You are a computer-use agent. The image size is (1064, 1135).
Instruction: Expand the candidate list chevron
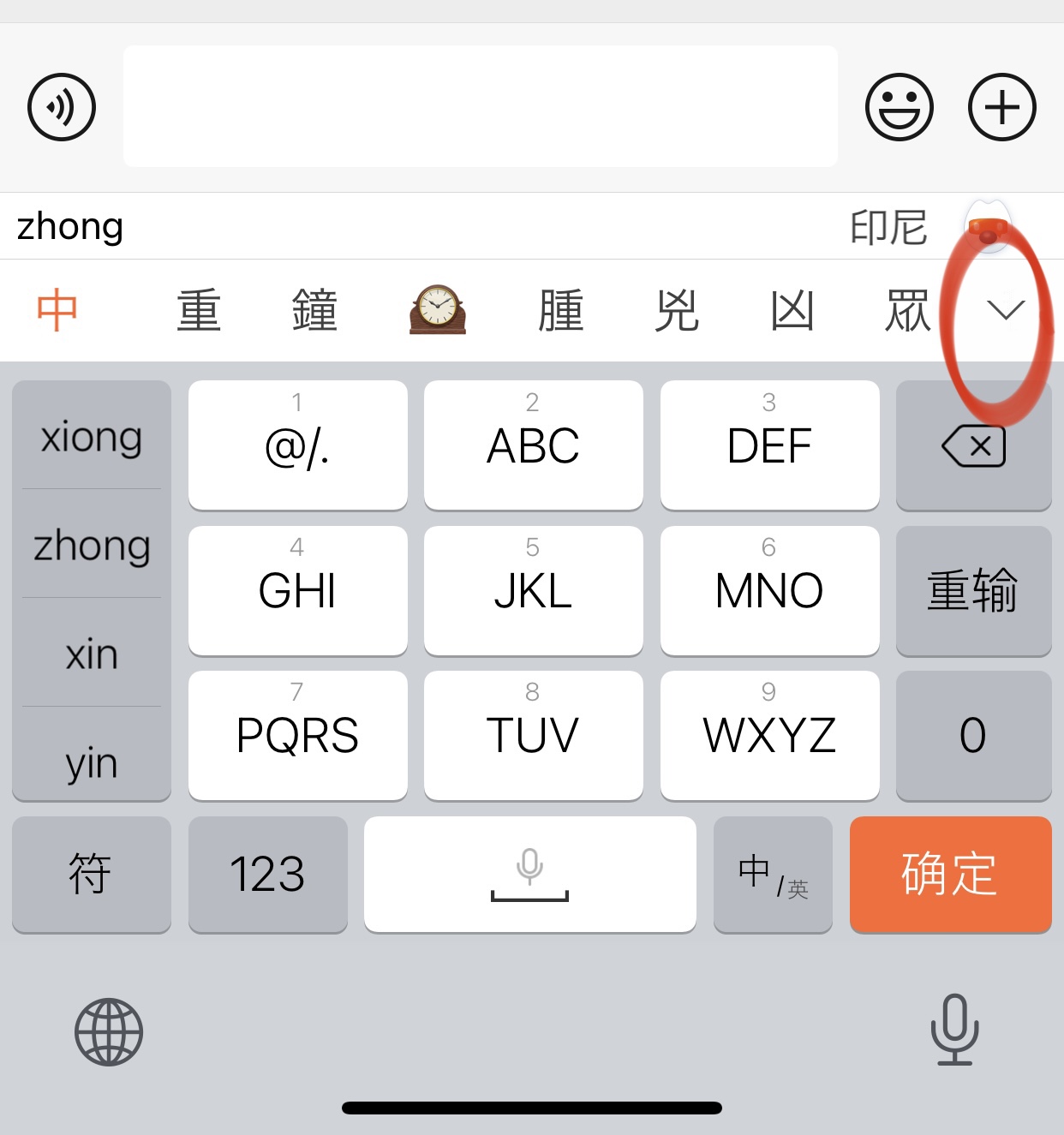1005,310
